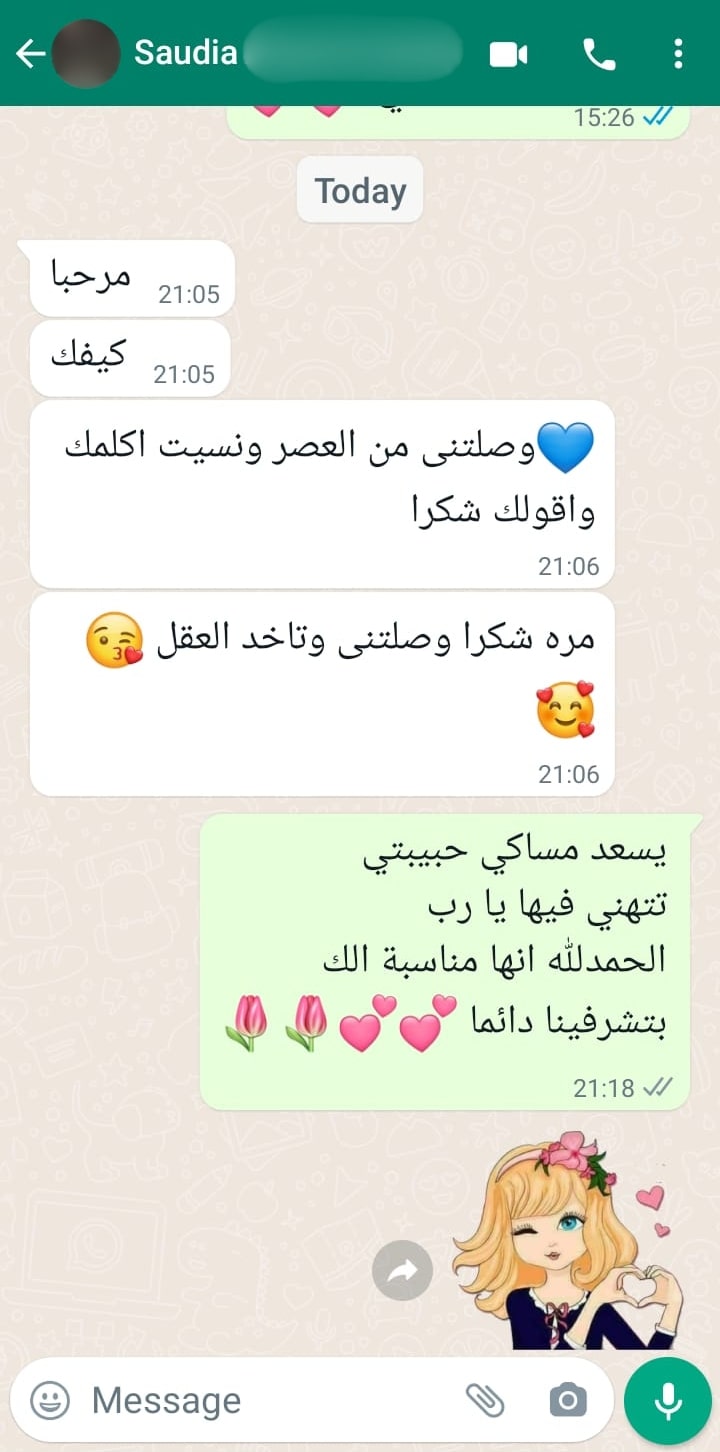
Task: Start a voice call with Saudia
Action: (599, 54)
